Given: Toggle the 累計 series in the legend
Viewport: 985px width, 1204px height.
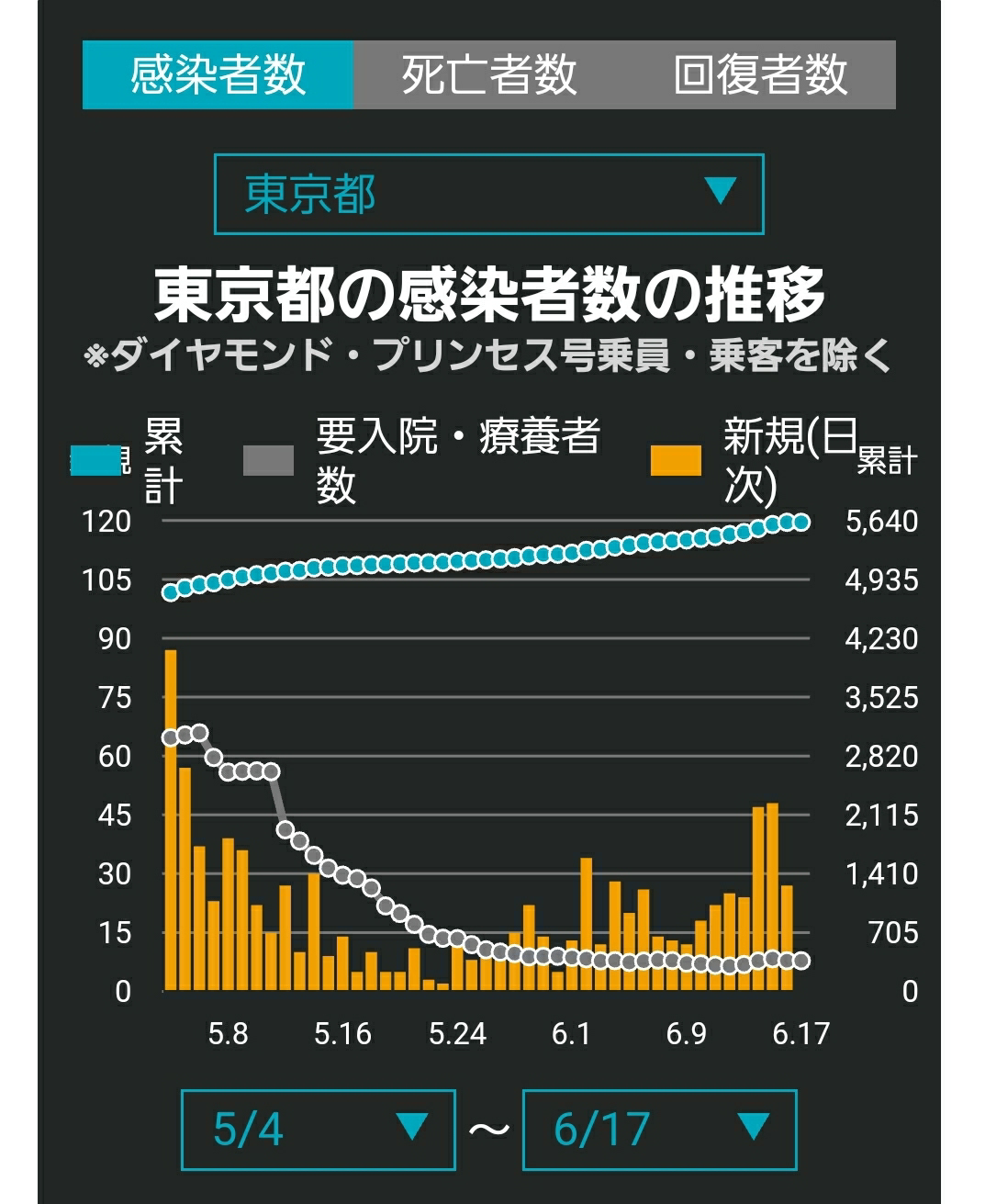Looking at the screenshot, I should coord(129,460).
